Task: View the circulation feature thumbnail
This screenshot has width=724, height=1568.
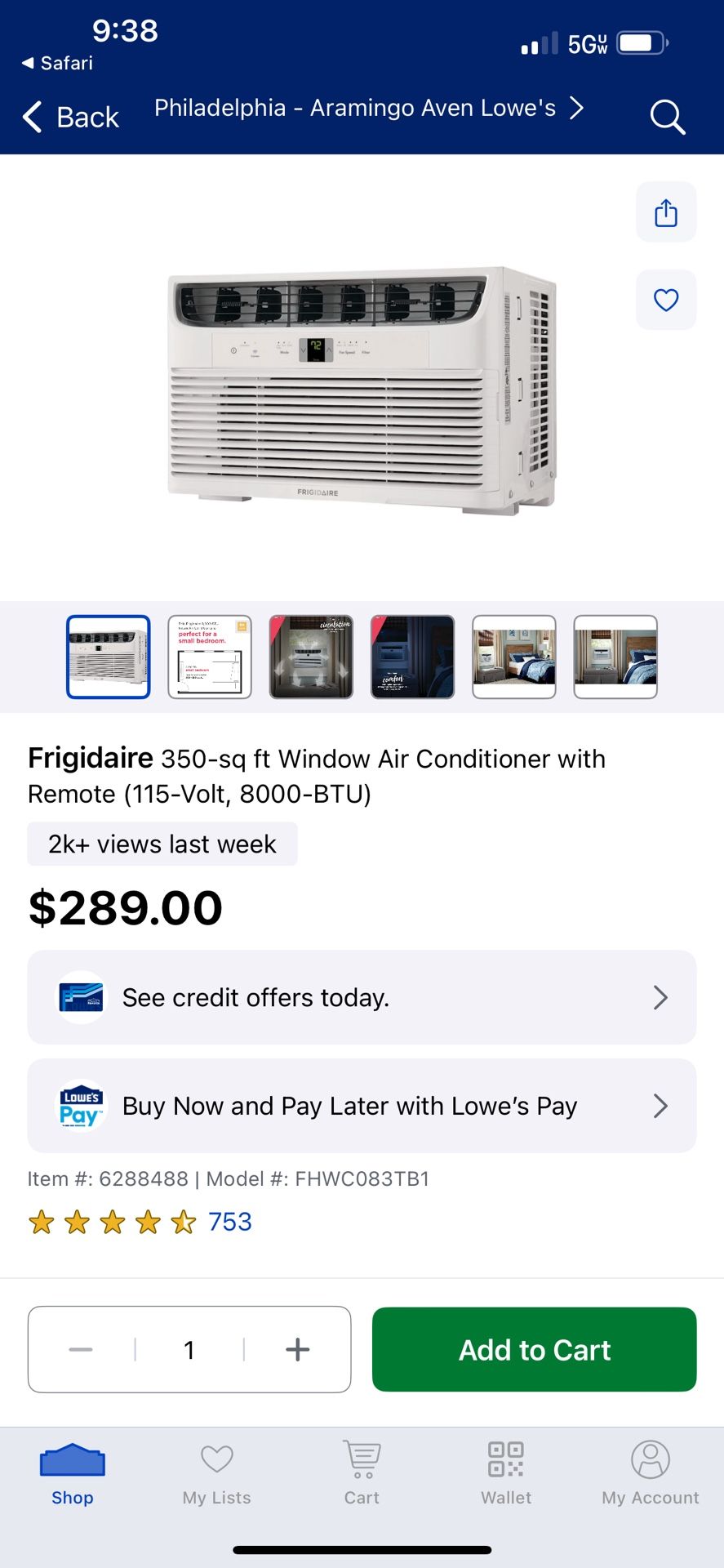Action: pos(311,657)
